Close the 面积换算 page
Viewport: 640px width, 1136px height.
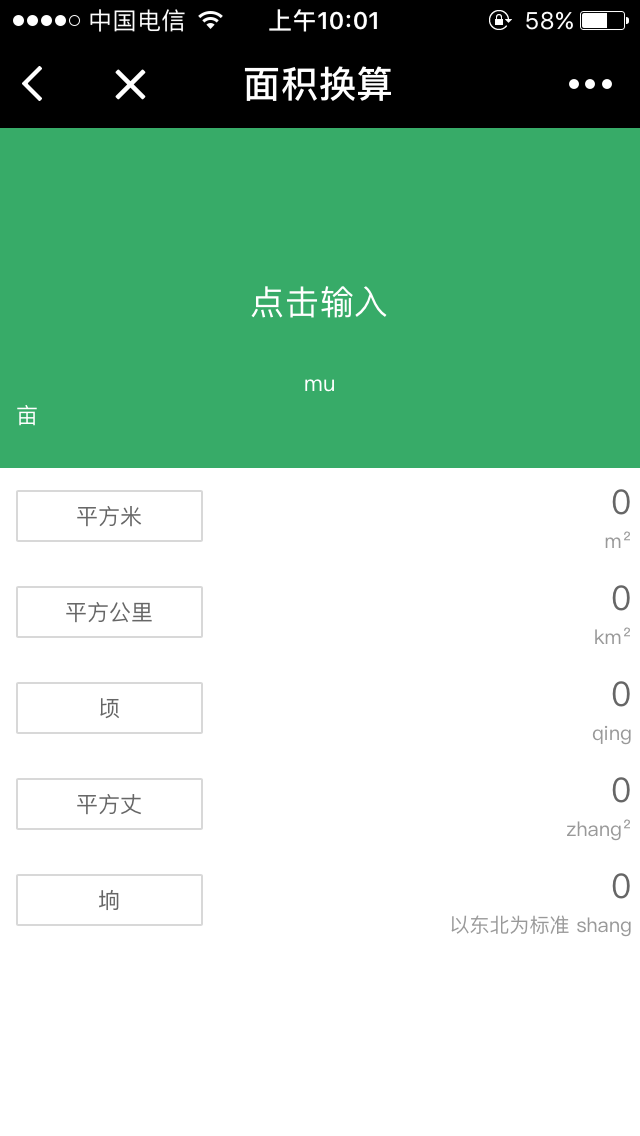coord(130,84)
